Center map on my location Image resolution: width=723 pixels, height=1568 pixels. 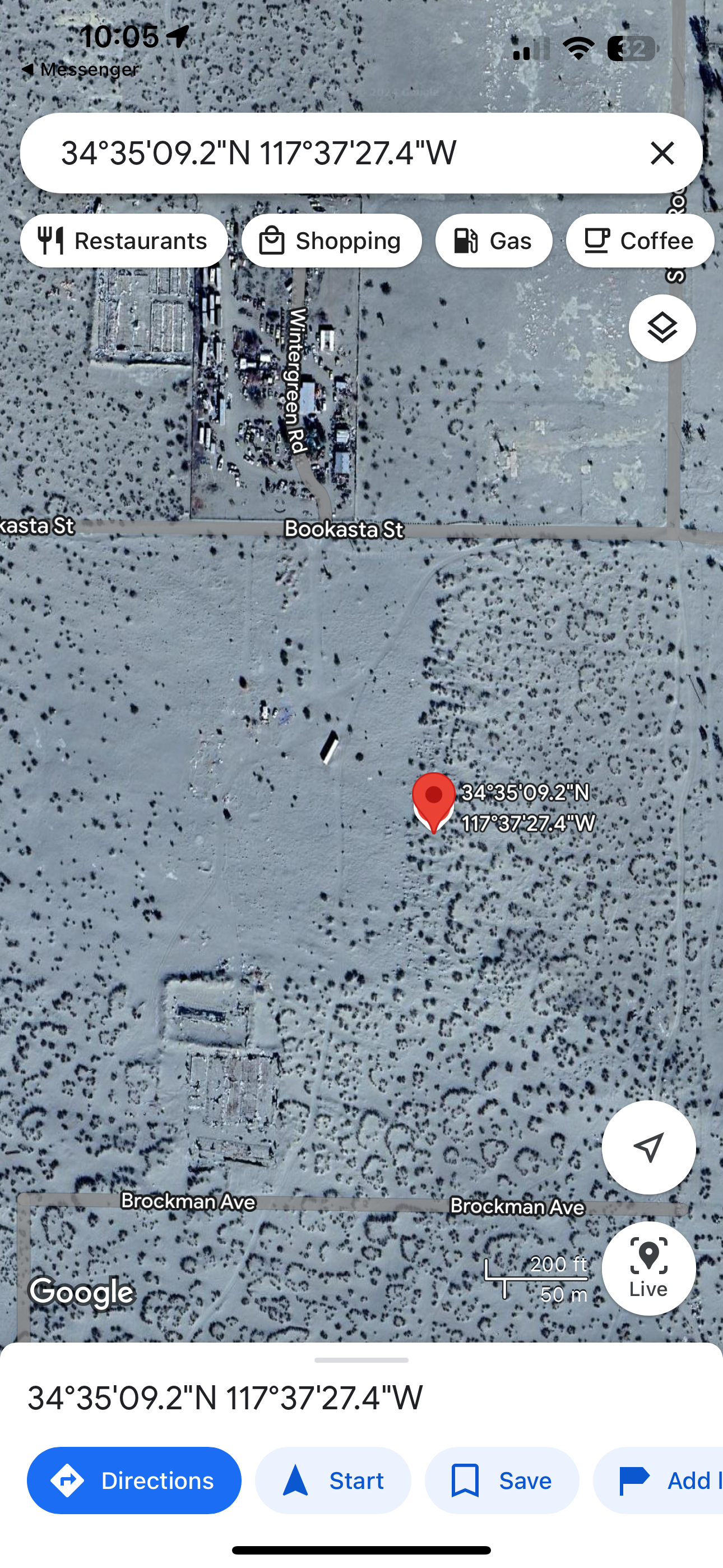[648, 1147]
